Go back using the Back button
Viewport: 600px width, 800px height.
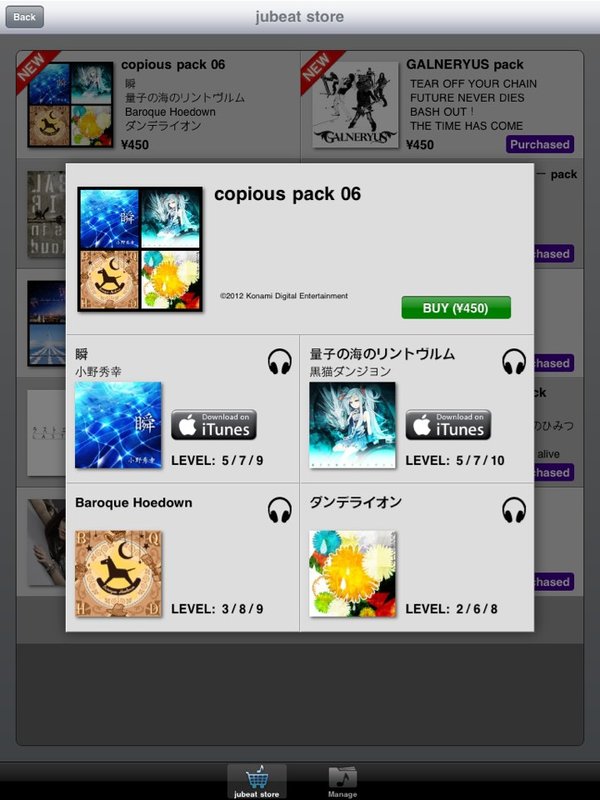click(x=24, y=17)
